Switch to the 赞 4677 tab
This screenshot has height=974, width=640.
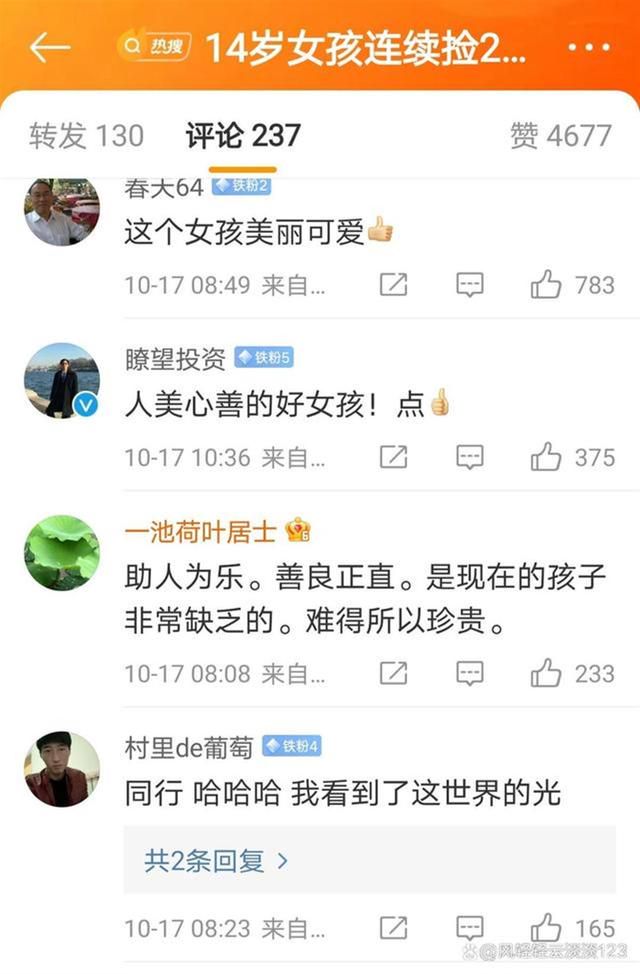pos(560,135)
